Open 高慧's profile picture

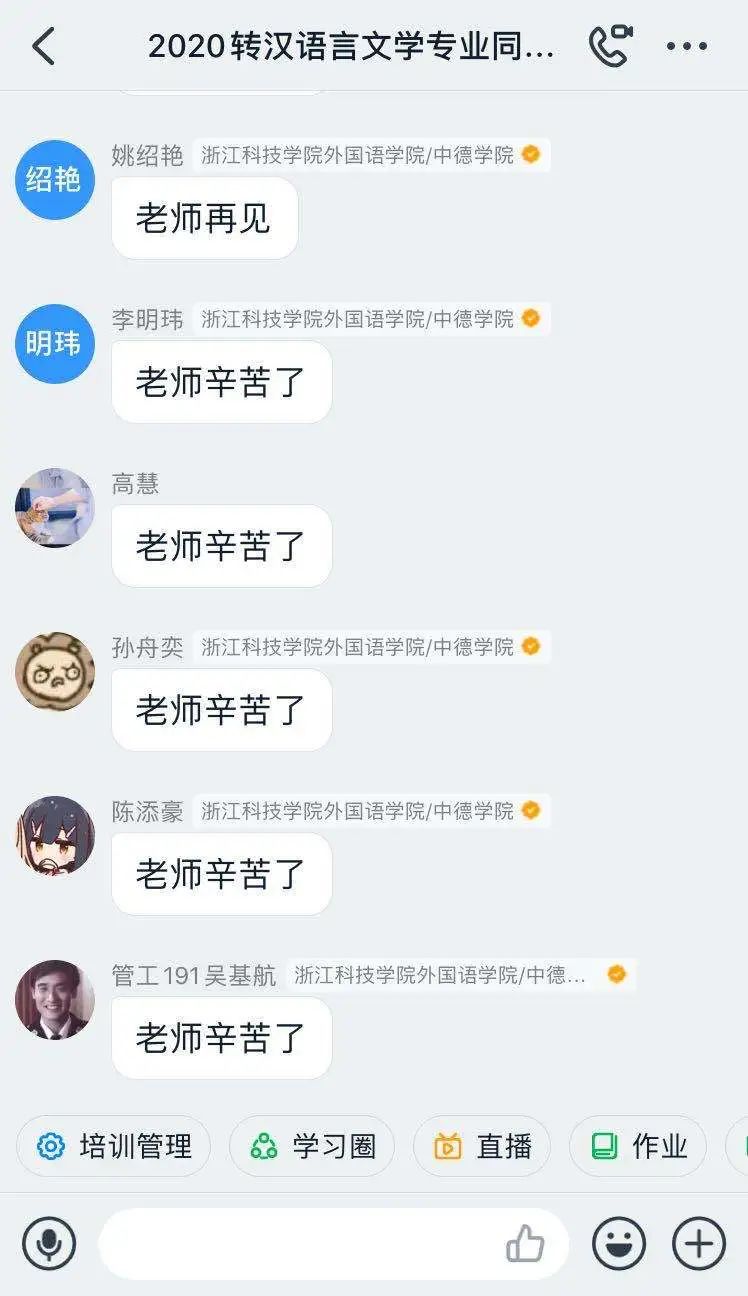tap(55, 508)
